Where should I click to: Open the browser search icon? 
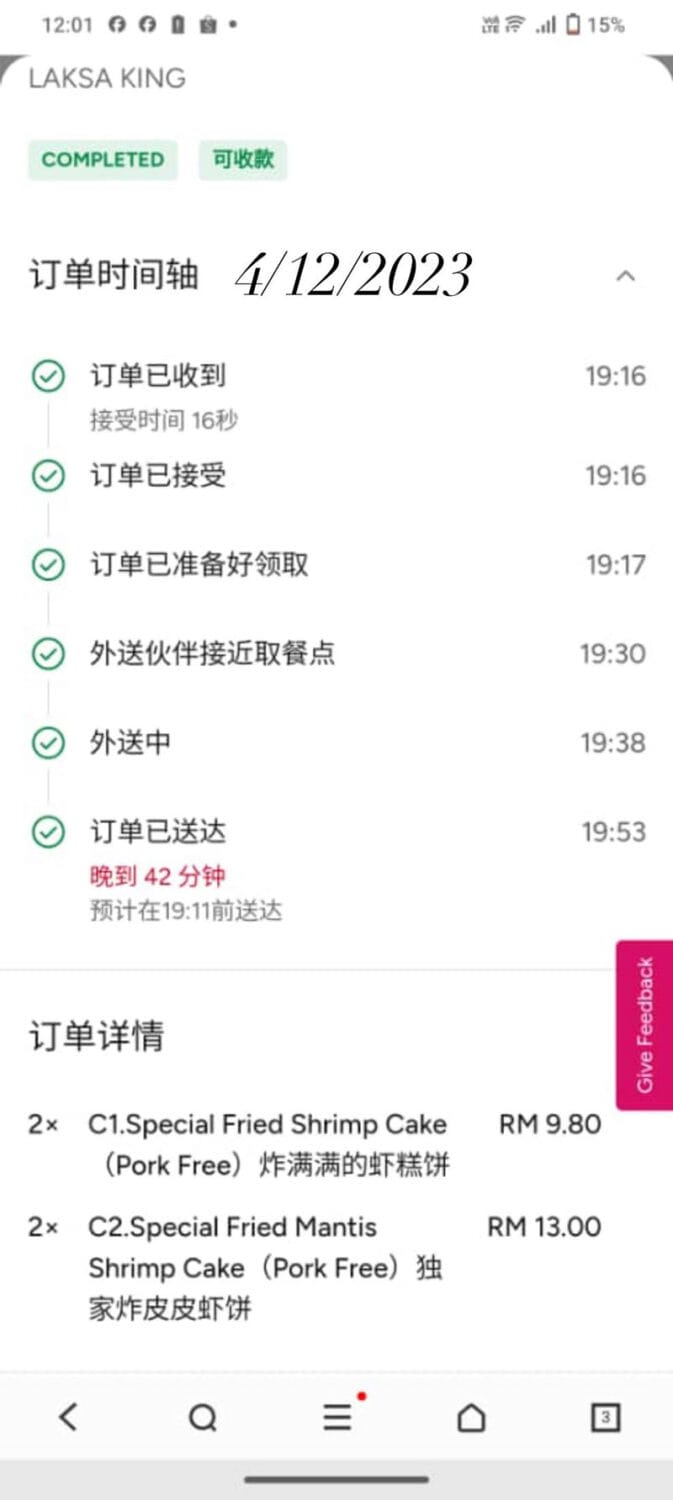[202, 1417]
